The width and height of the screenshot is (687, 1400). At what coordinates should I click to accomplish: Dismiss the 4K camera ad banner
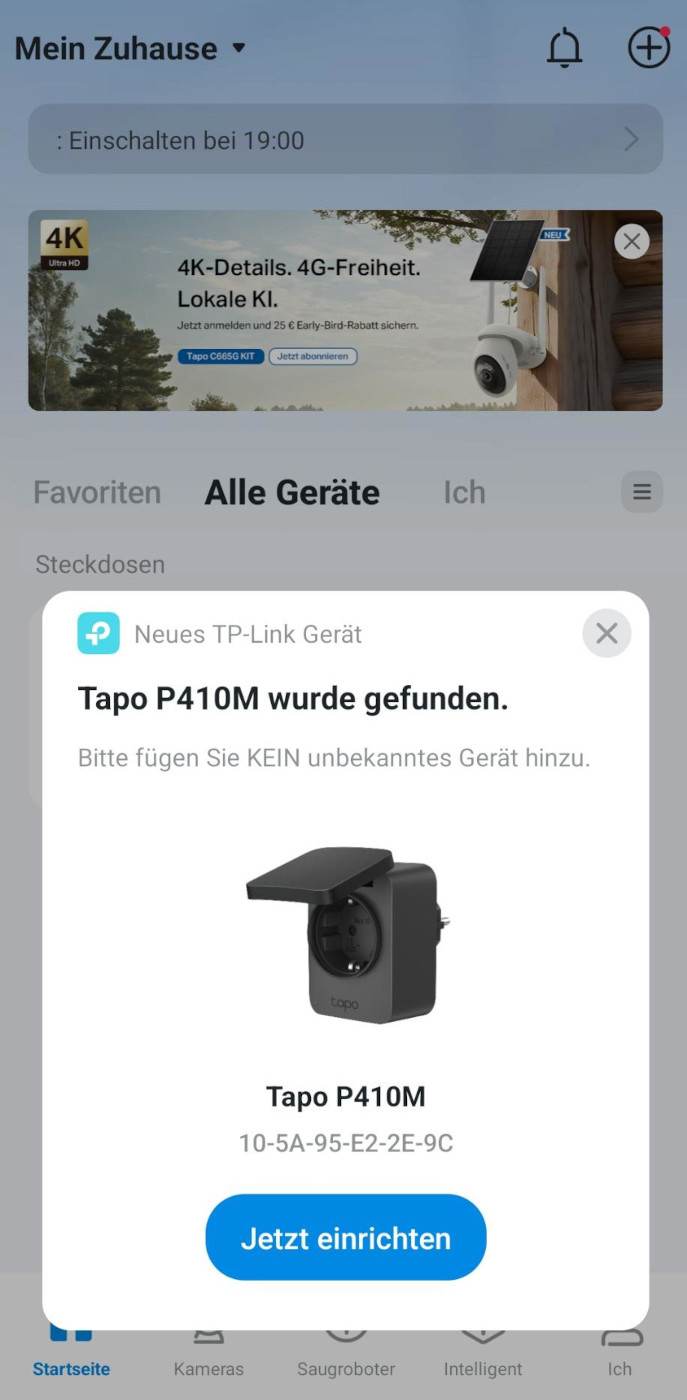tap(631, 241)
